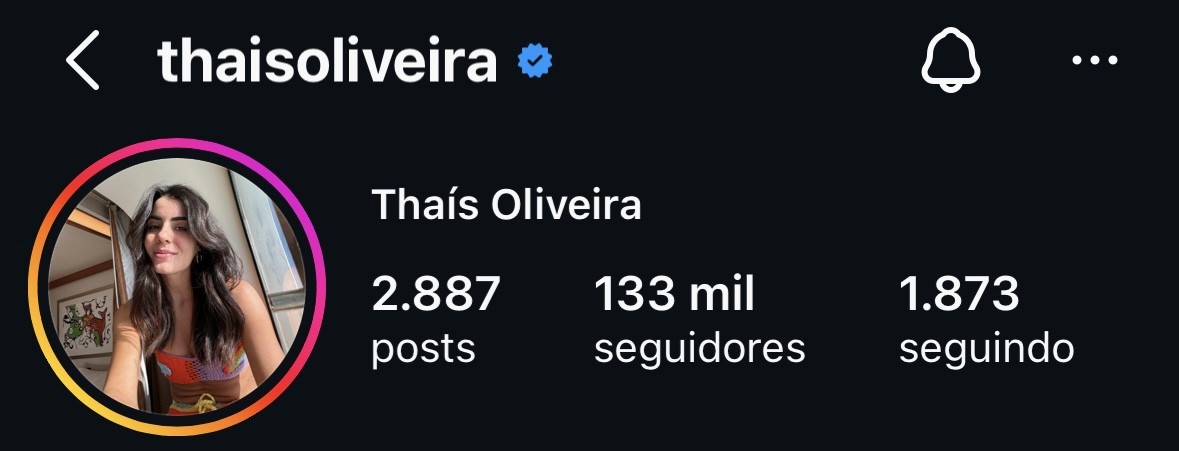This screenshot has height=451, width=1179.
Task: Open the notifications bell for this profile
Action: (950, 60)
